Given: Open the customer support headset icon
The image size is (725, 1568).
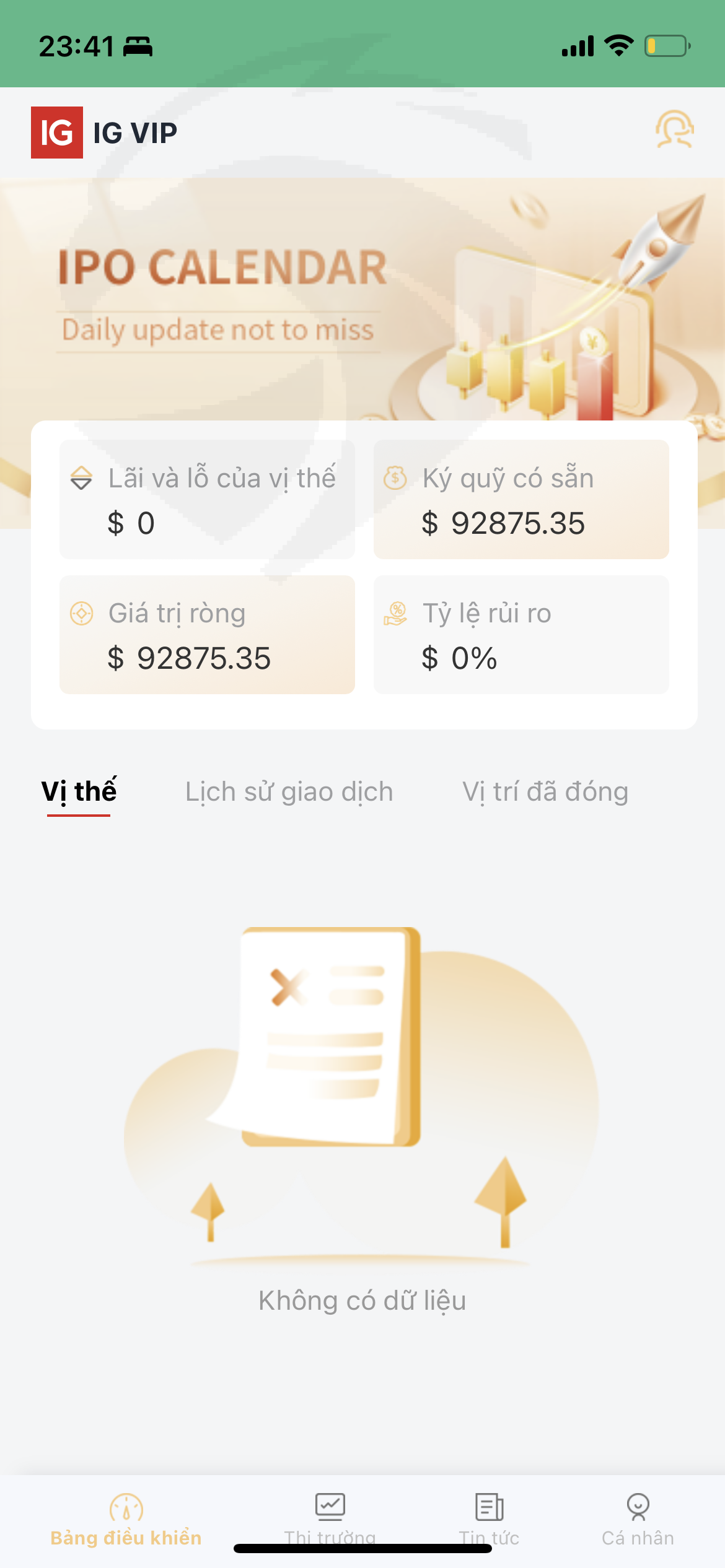Looking at the screenshot, I should coord(674,129).
